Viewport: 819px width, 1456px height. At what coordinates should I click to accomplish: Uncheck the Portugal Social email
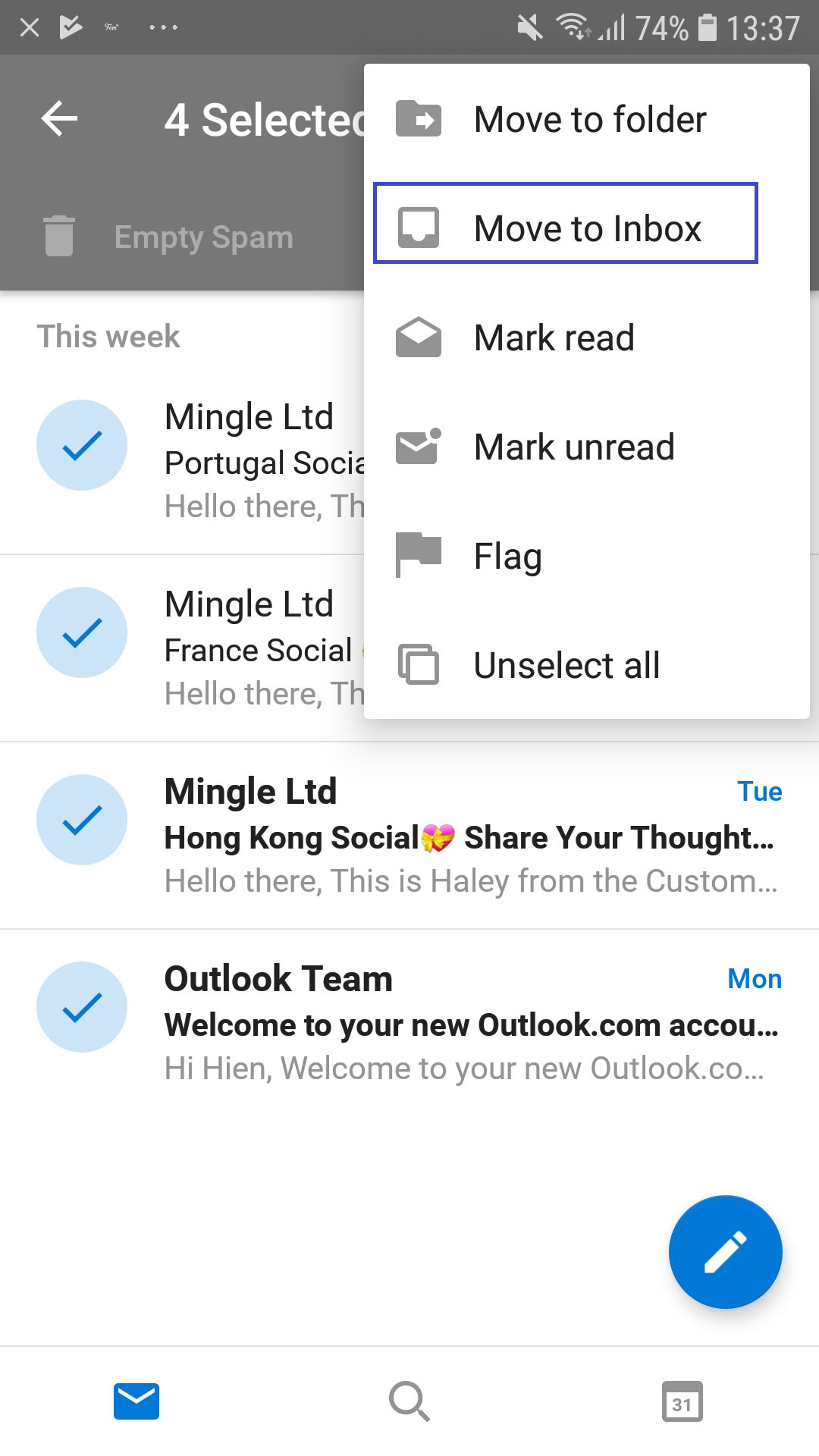82,445
